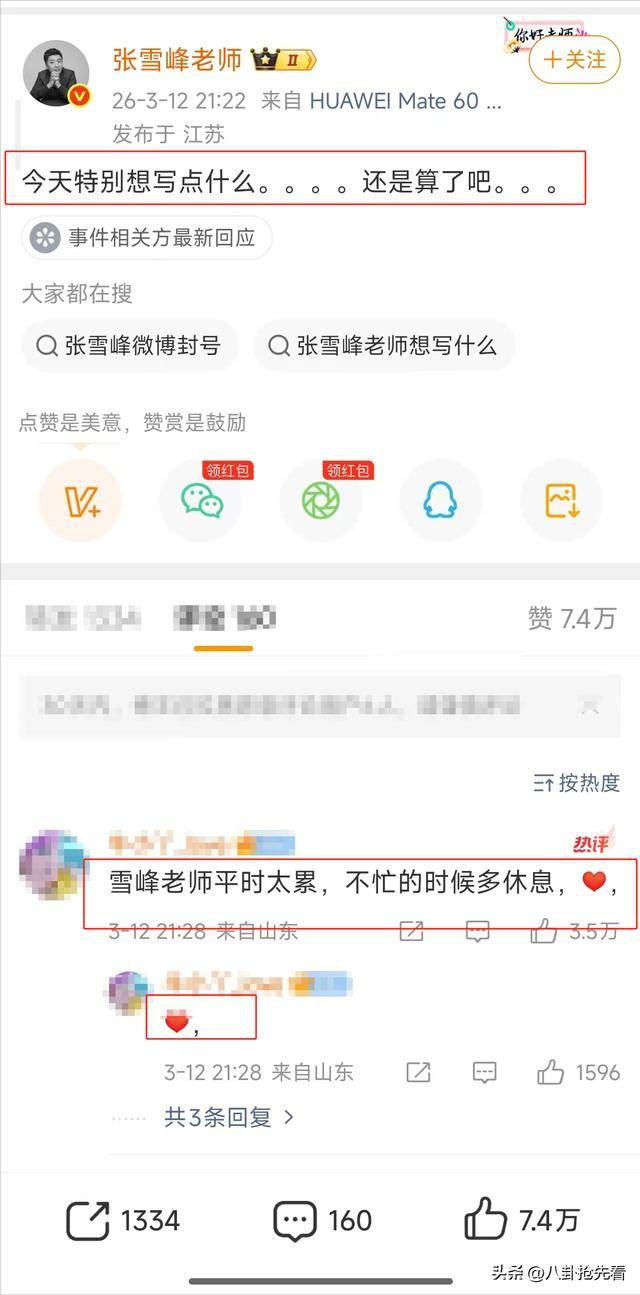The width and height of the screenshot is (640, 1295).
Task: Share the post to WeChat Moments
Action: click(x=321, y=500)
